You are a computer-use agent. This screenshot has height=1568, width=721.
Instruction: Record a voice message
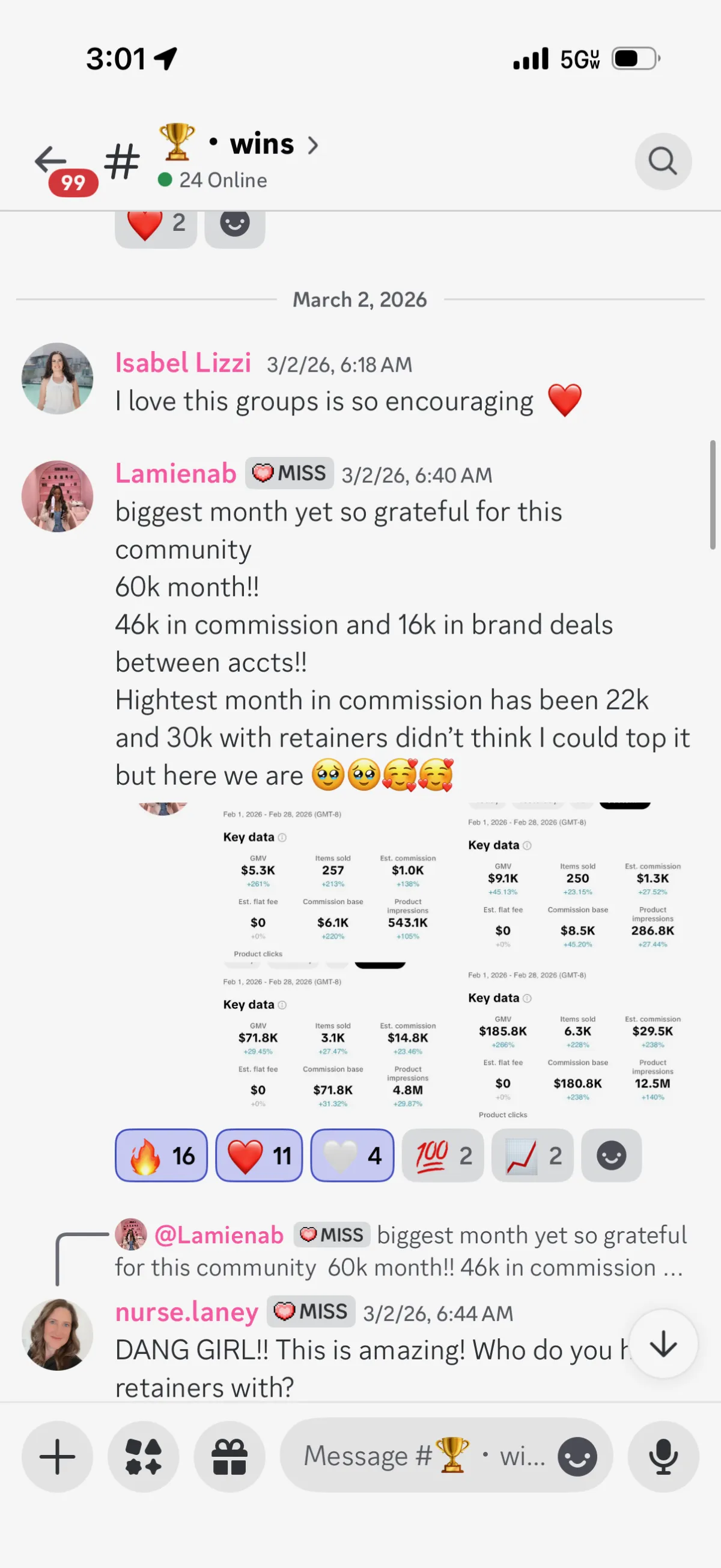tap(663, 1457)
